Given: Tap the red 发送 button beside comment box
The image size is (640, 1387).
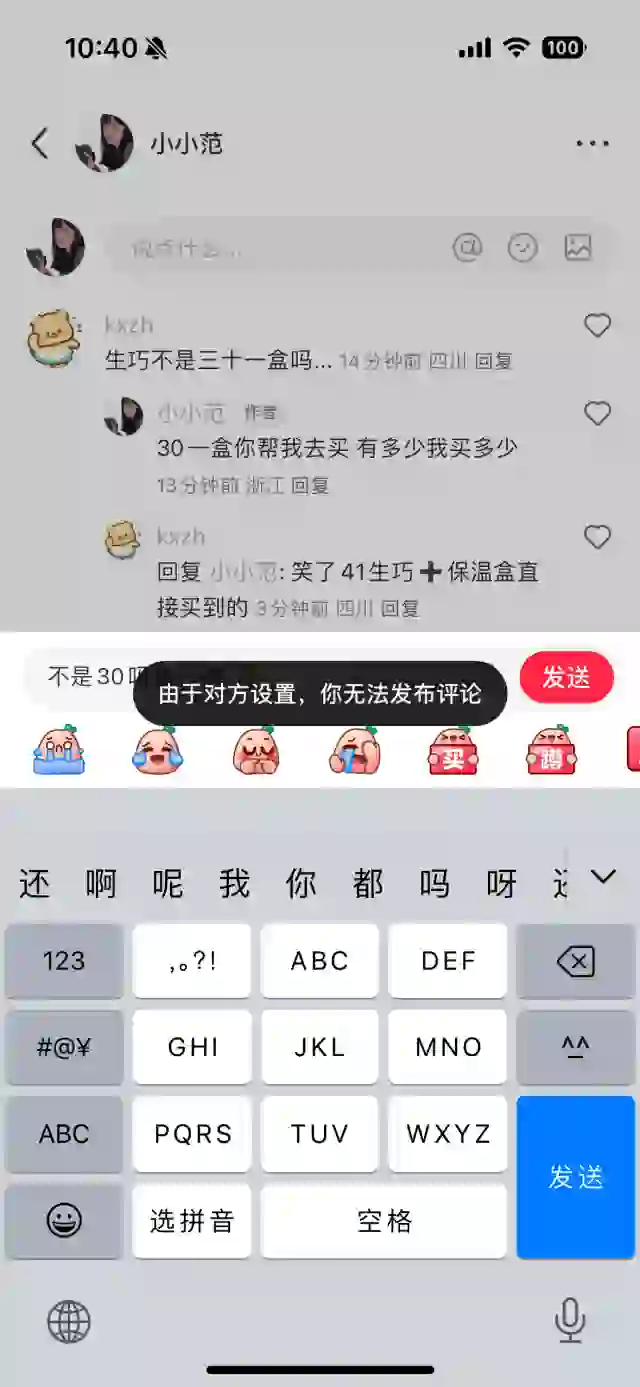Looking at the screenshot, I should point(566,677).
